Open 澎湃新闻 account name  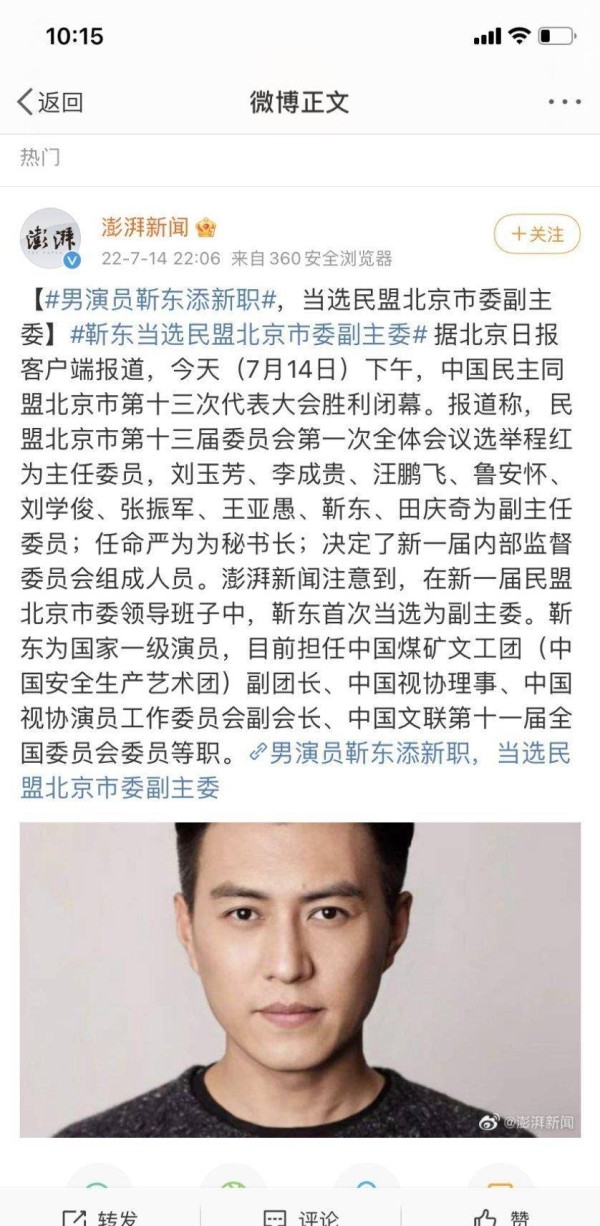pos(145,227)
